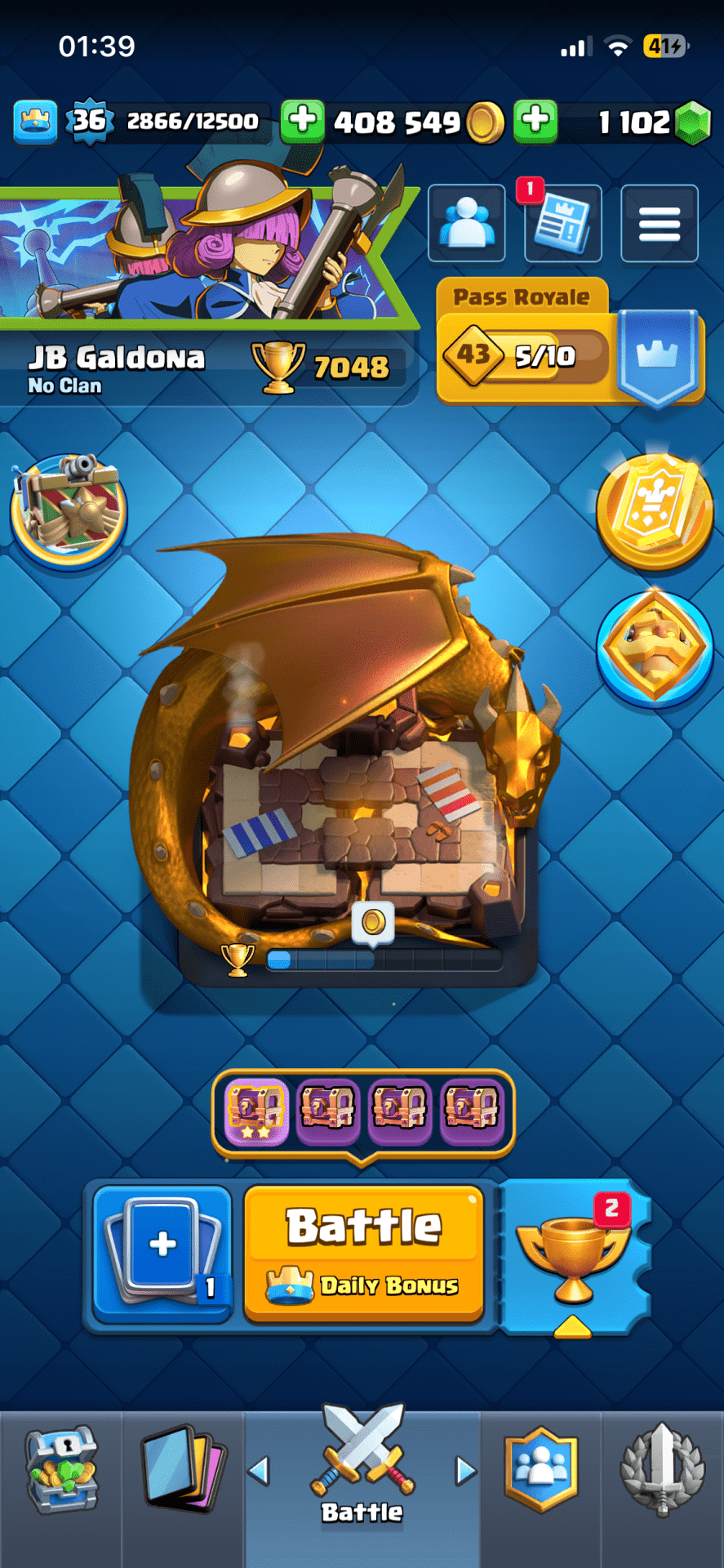Add more gold with the plus button
Screen dimensions: 724x1568
point(302,121)
